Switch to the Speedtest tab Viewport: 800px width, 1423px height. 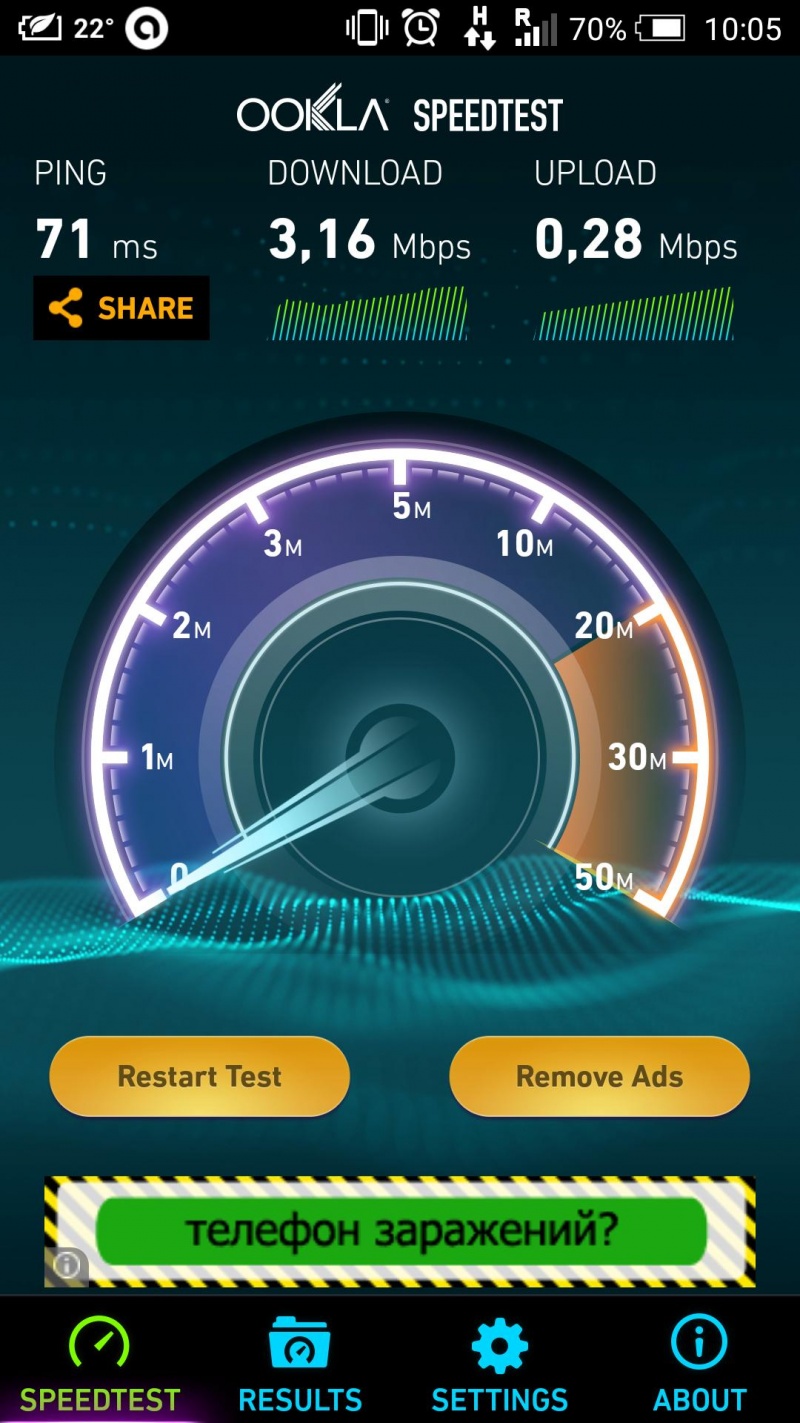pos(99,1365)
